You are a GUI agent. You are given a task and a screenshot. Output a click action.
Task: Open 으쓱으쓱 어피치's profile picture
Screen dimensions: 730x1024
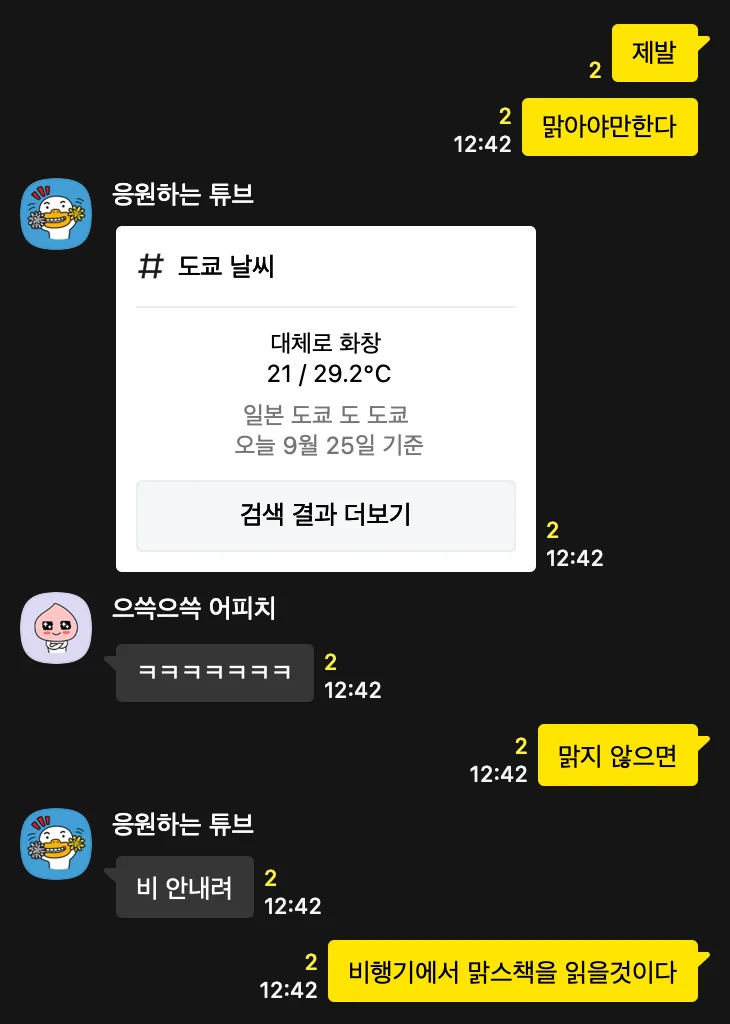pos(56,628)
